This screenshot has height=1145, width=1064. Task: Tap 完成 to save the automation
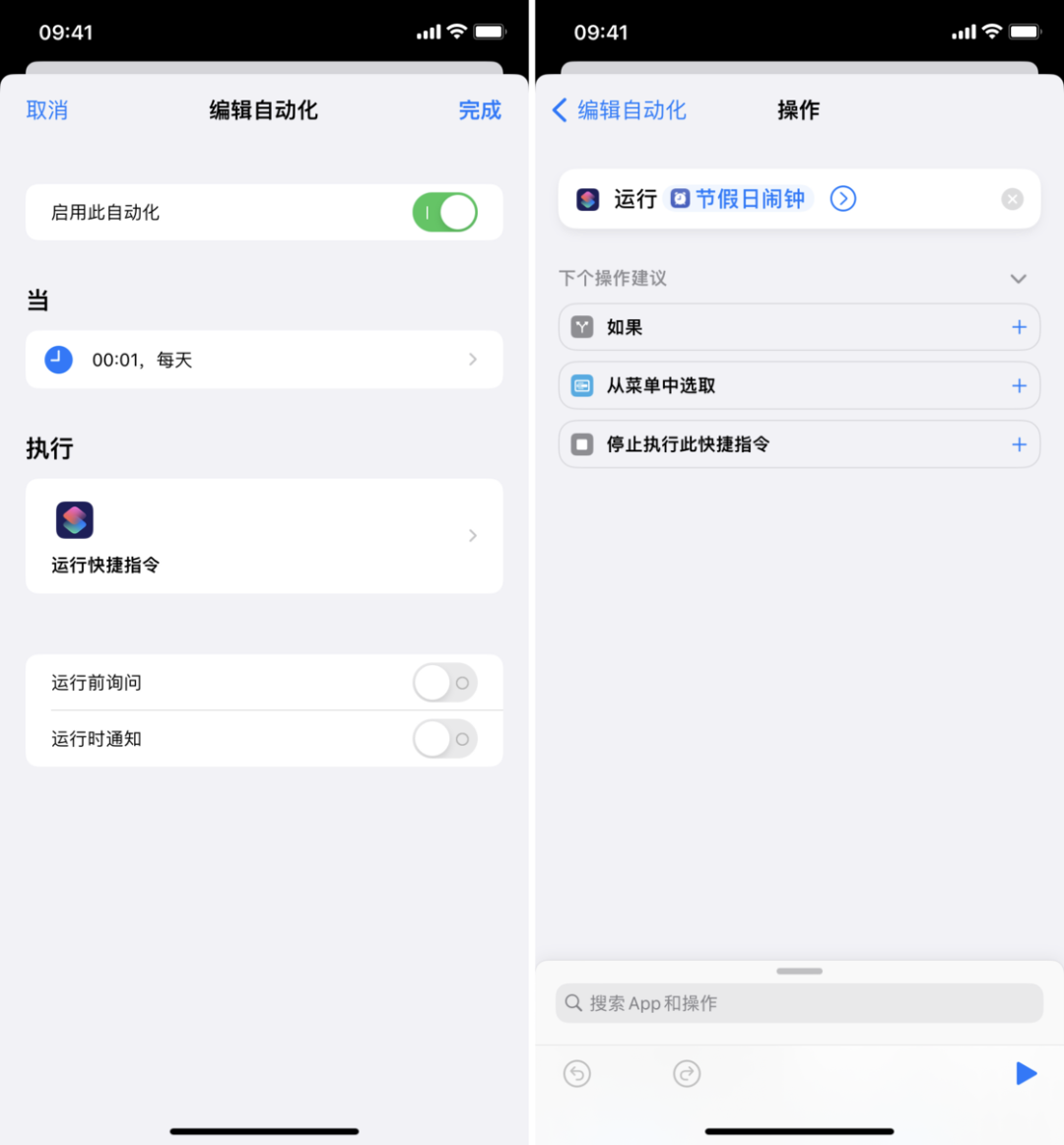tap(480, 110)
